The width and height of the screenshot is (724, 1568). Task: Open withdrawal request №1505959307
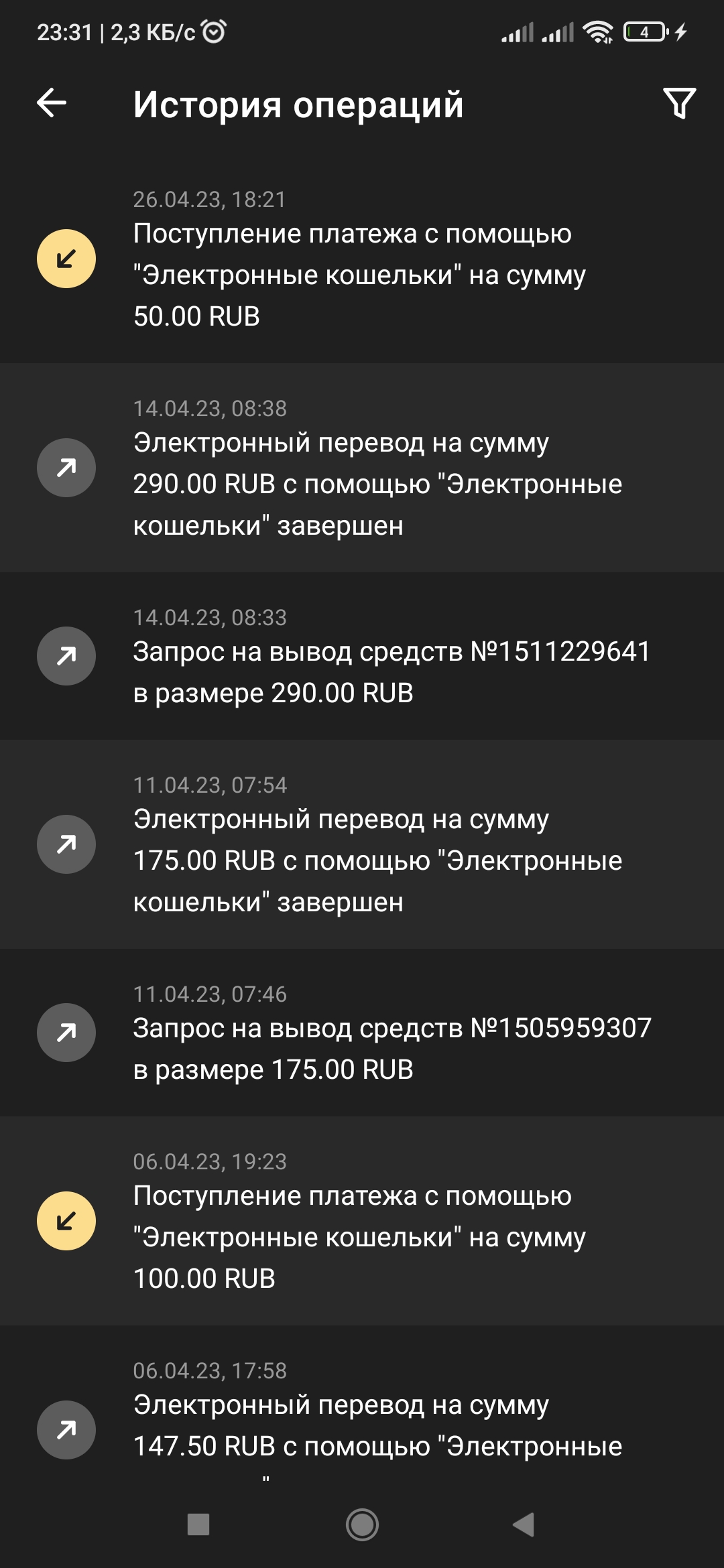pyautogui.click(x=362, y=1033)
